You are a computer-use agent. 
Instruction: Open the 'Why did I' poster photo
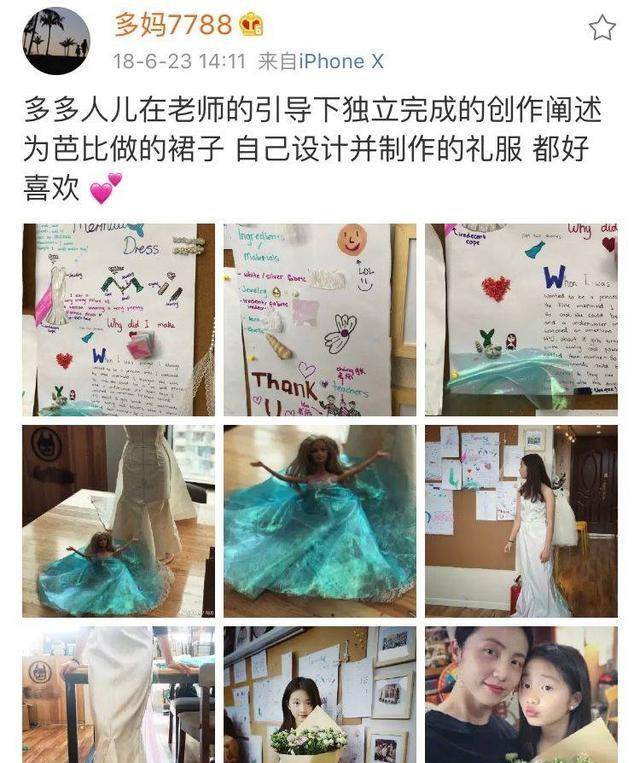pyautogui.click(x=520, y=319)
